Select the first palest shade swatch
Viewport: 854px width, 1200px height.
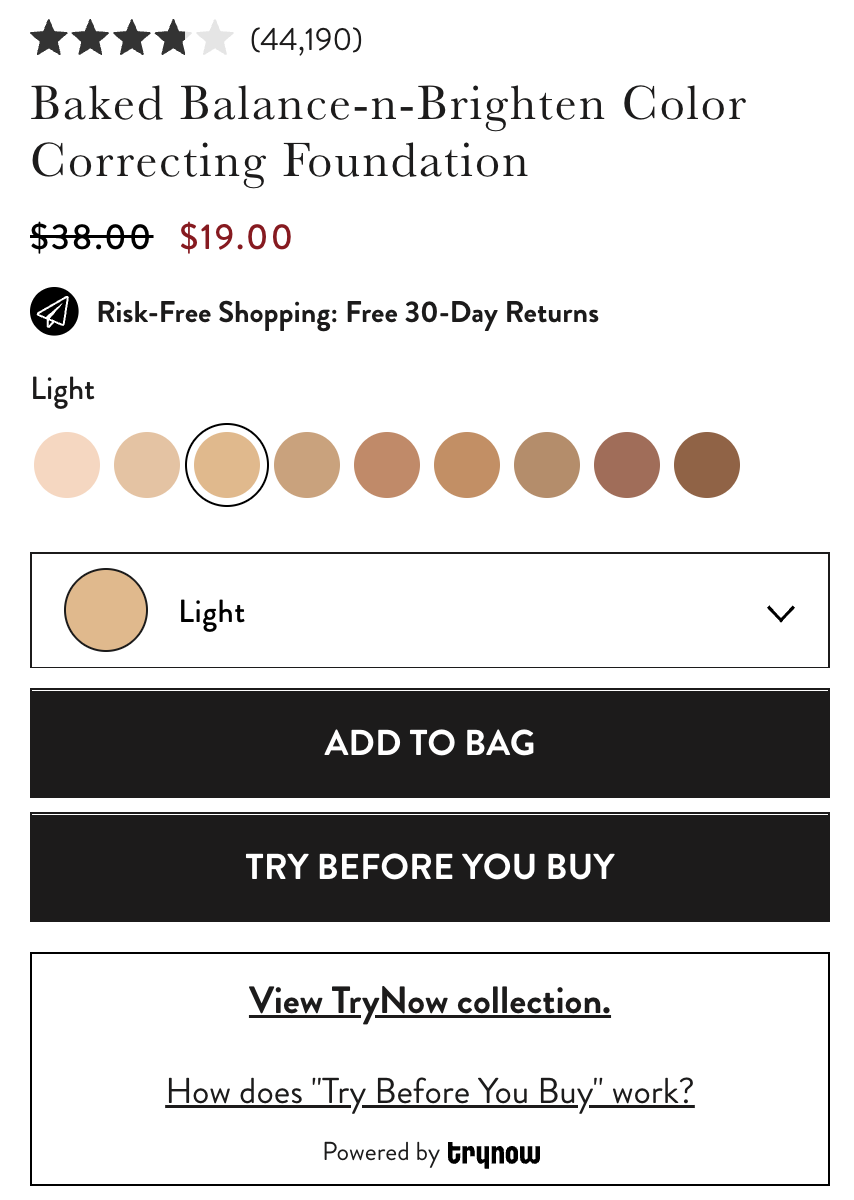(67, 465)
